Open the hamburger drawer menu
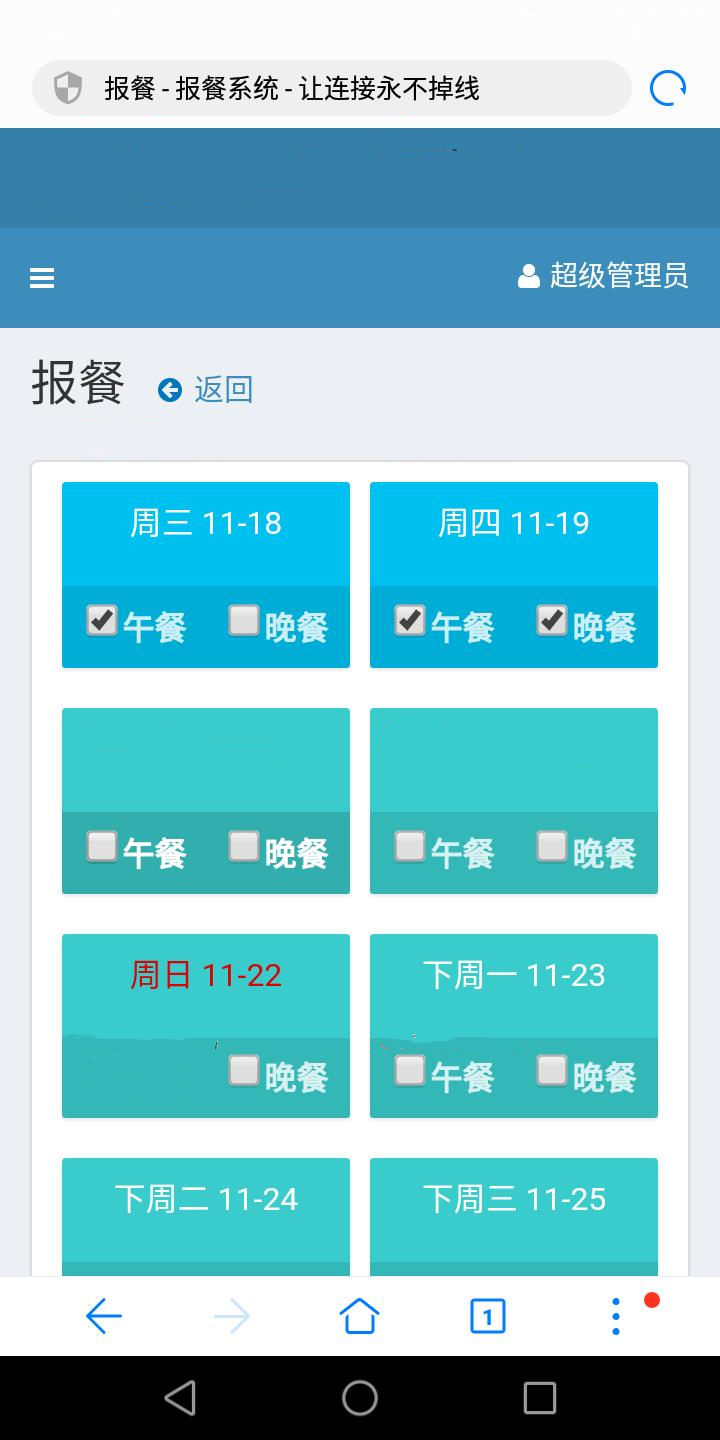The image size is (720, 1440). coord(42,278)
